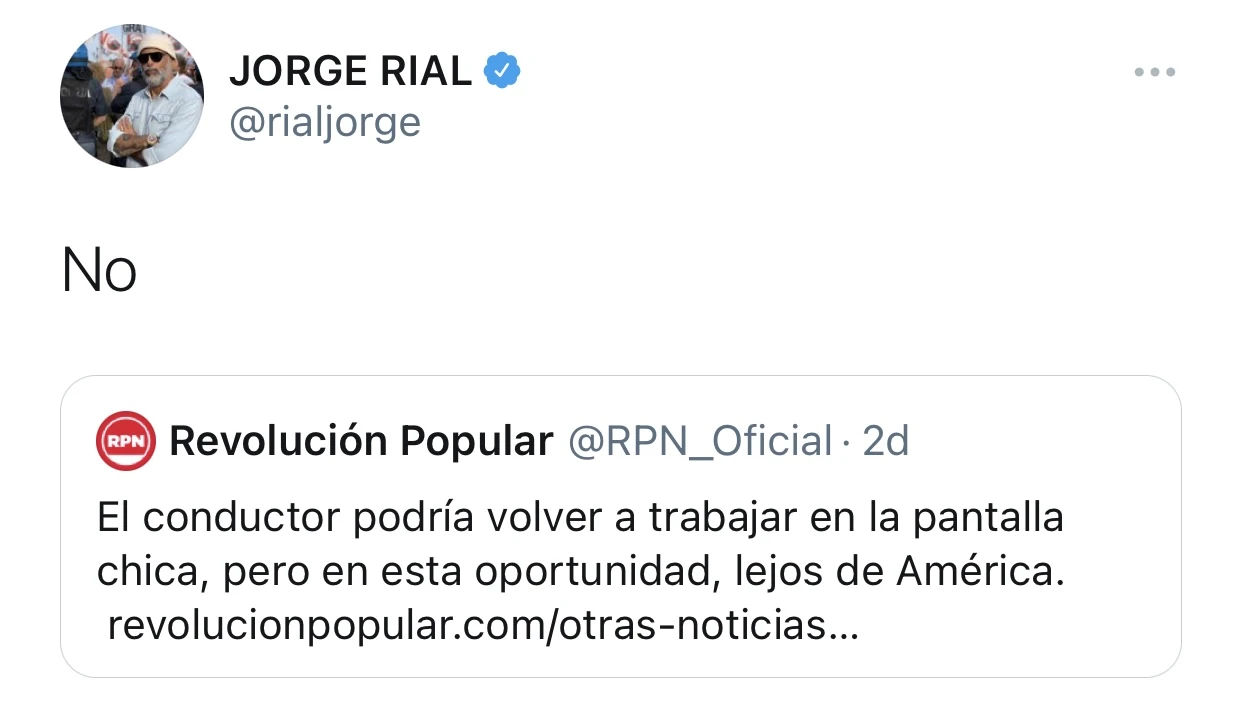The width and height of the screenshot is (1238, 716).
Task: Open Jorge Rial's profile picture
Action: coord(131,95)
